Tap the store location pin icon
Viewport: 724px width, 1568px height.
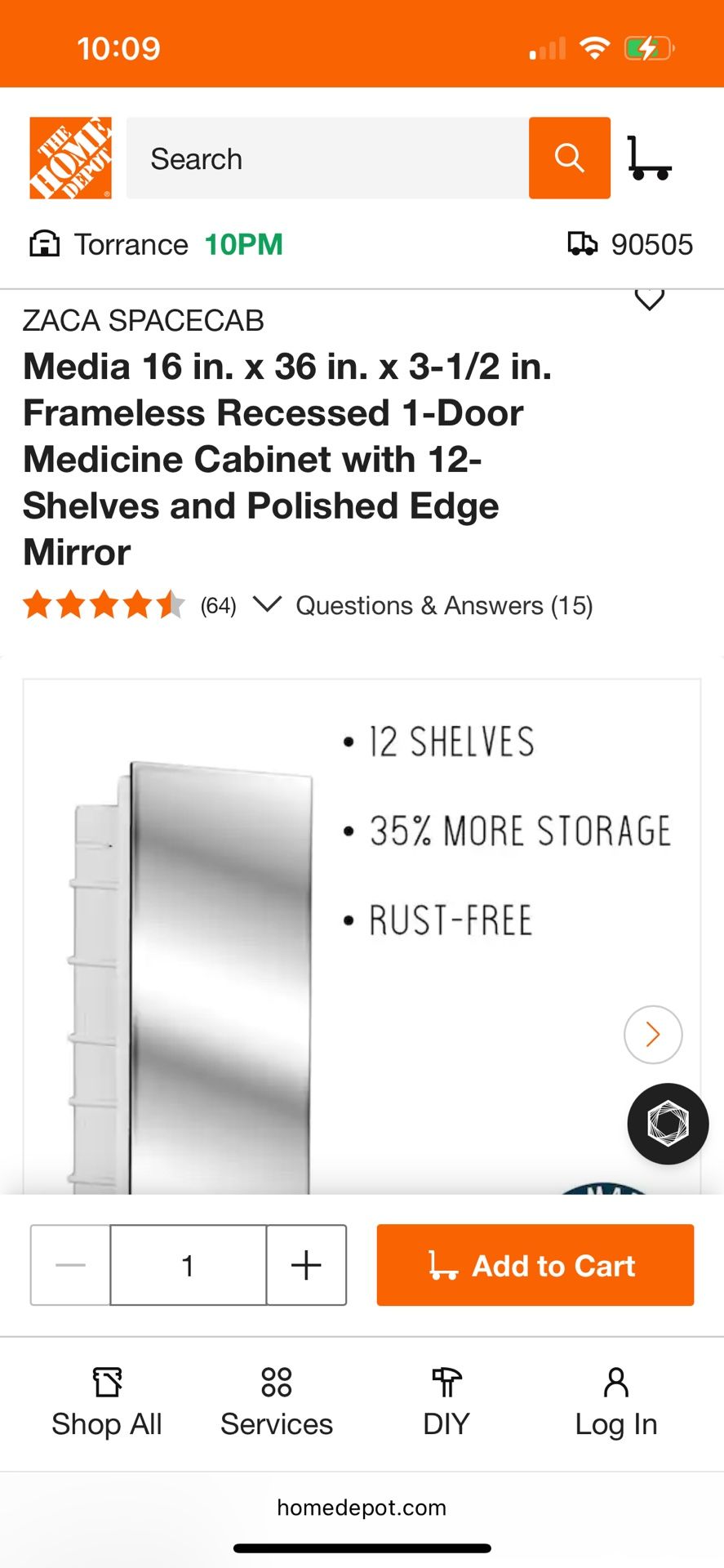click(45, 243)
